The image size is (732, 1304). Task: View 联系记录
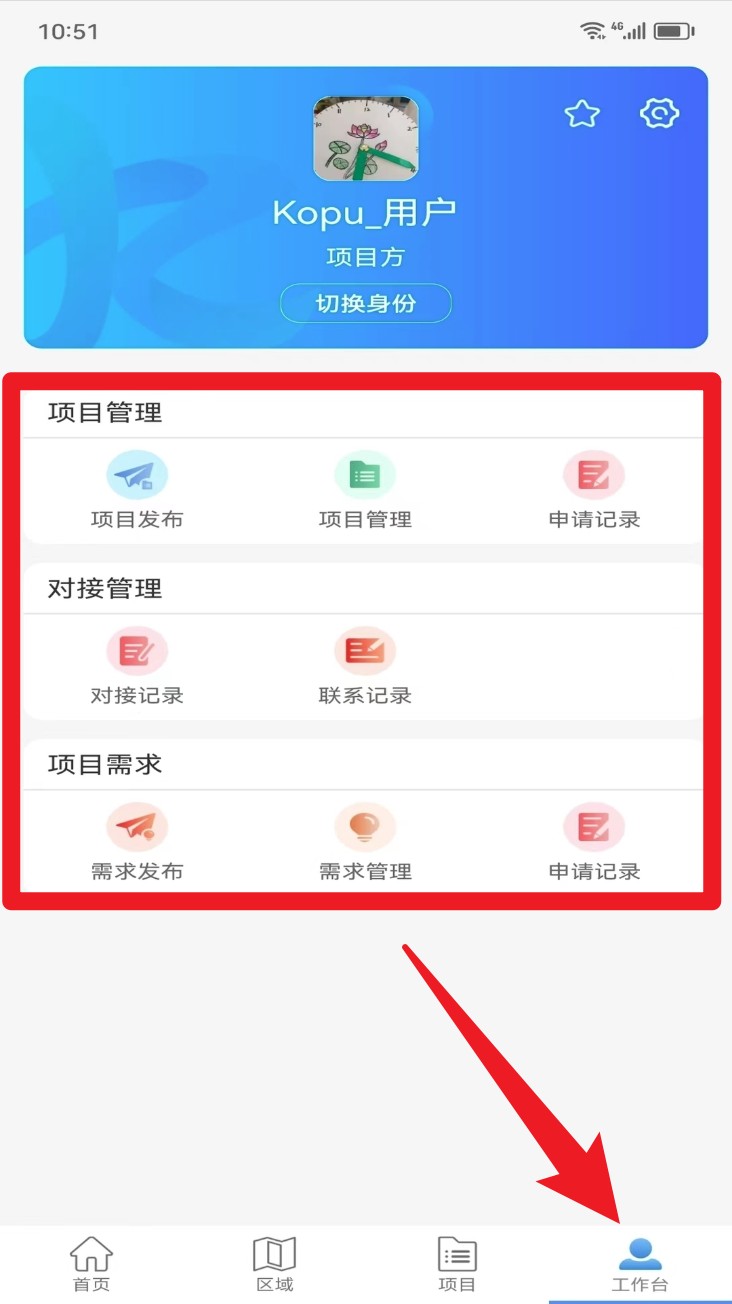(x=365, y=665)
